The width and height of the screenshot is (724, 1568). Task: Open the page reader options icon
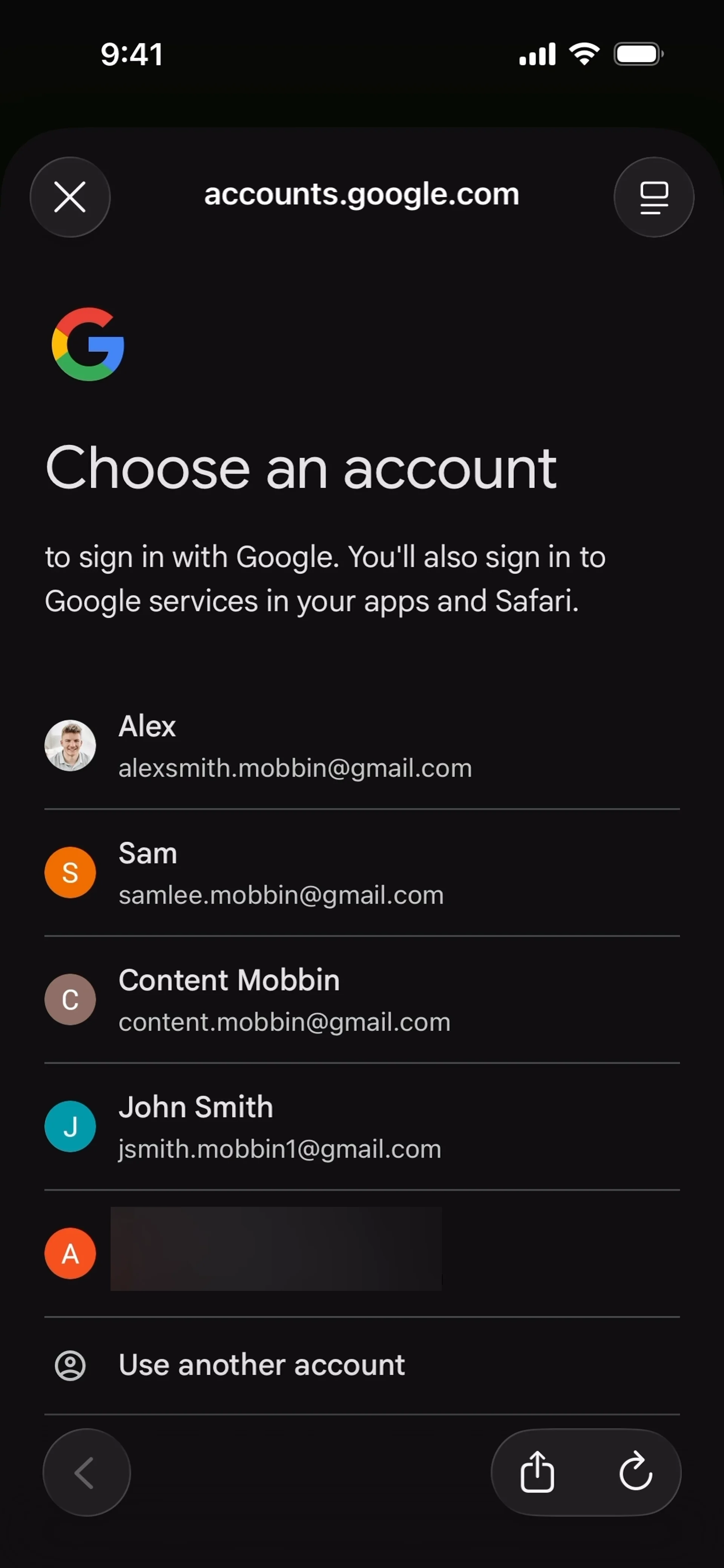653,197
